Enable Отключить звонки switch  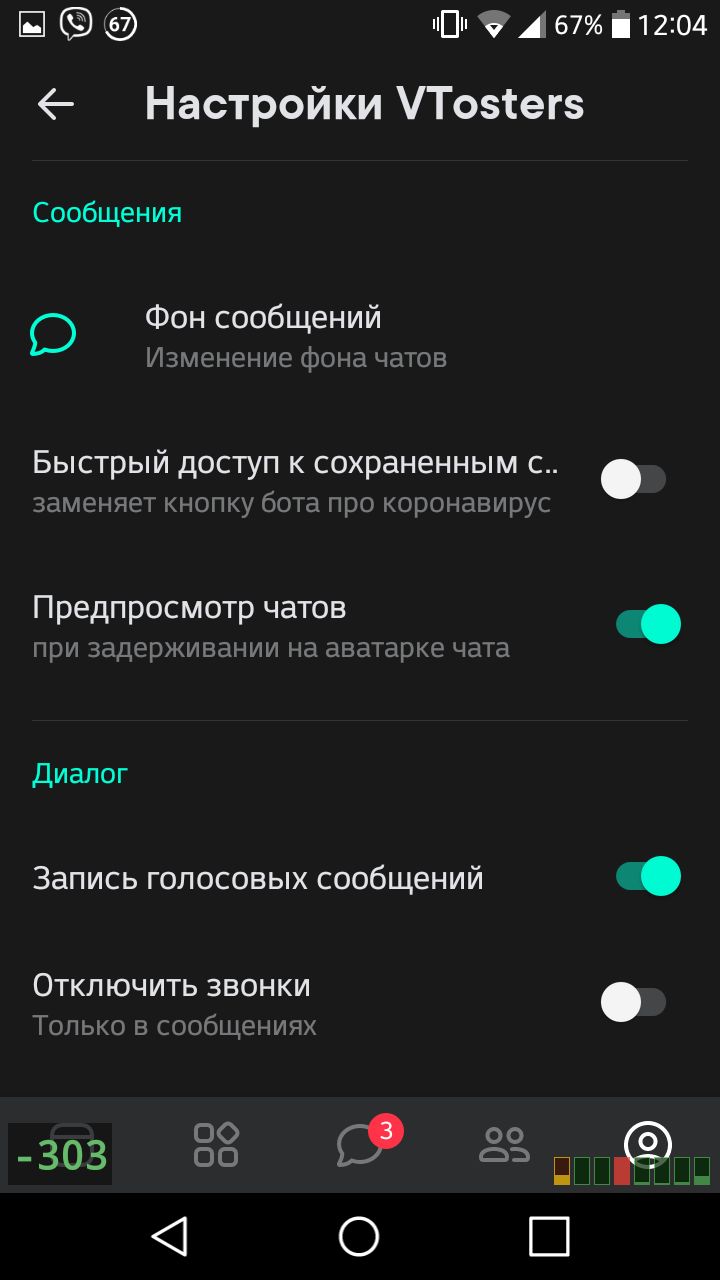(x=633, y=1002)
